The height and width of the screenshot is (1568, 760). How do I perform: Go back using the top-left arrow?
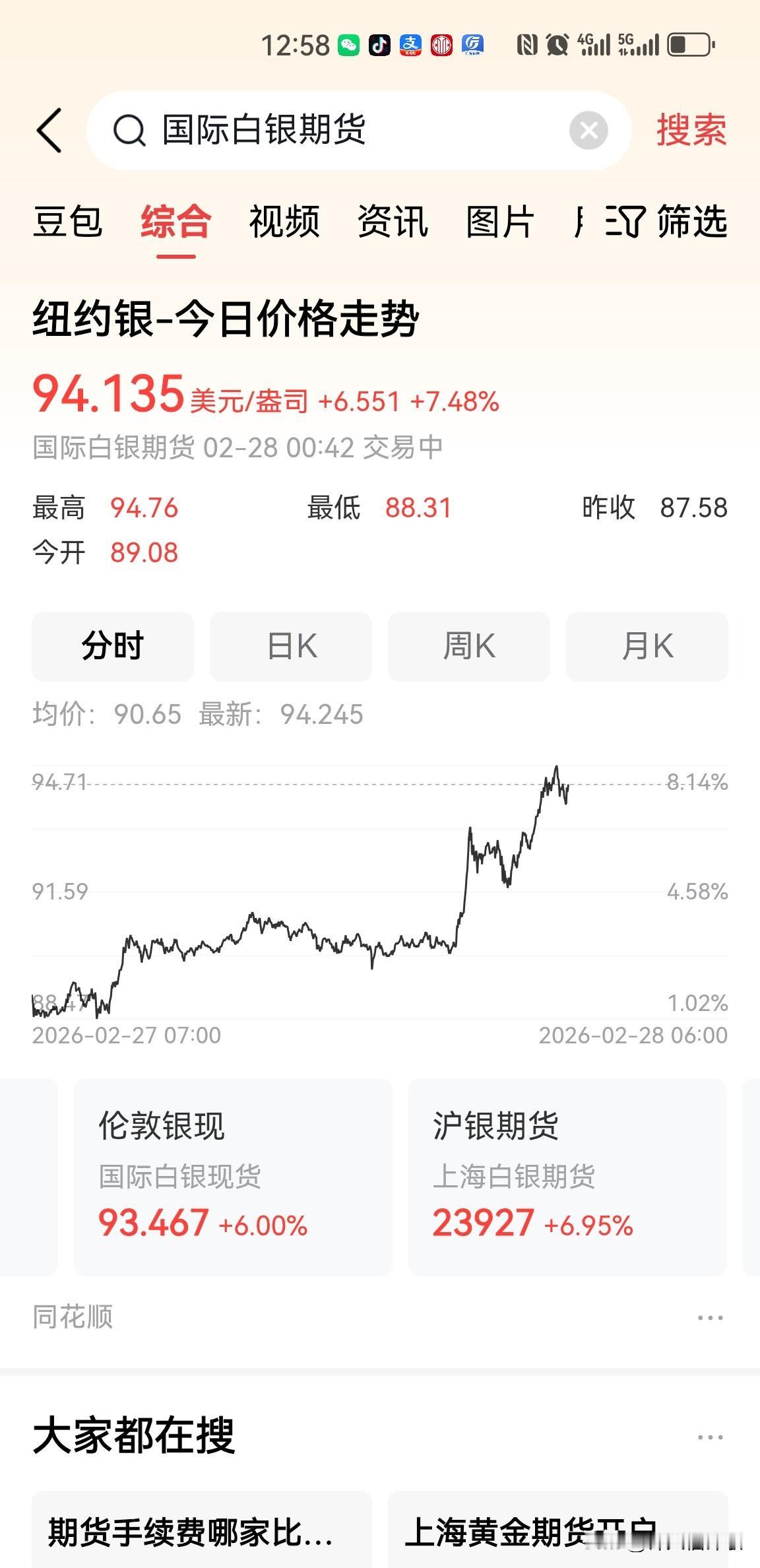click(49, 130)
